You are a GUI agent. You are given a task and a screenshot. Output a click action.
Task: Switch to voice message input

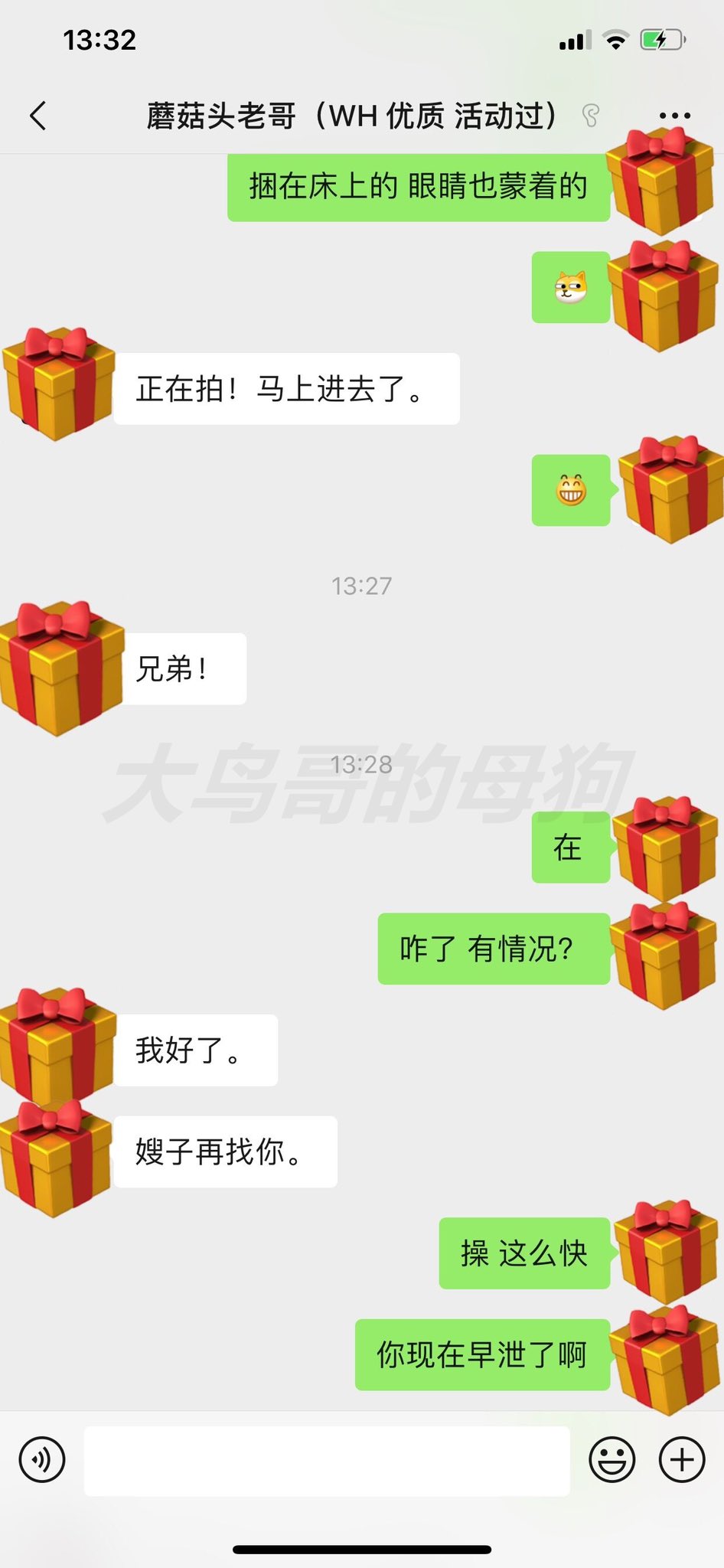point(42,1459)
